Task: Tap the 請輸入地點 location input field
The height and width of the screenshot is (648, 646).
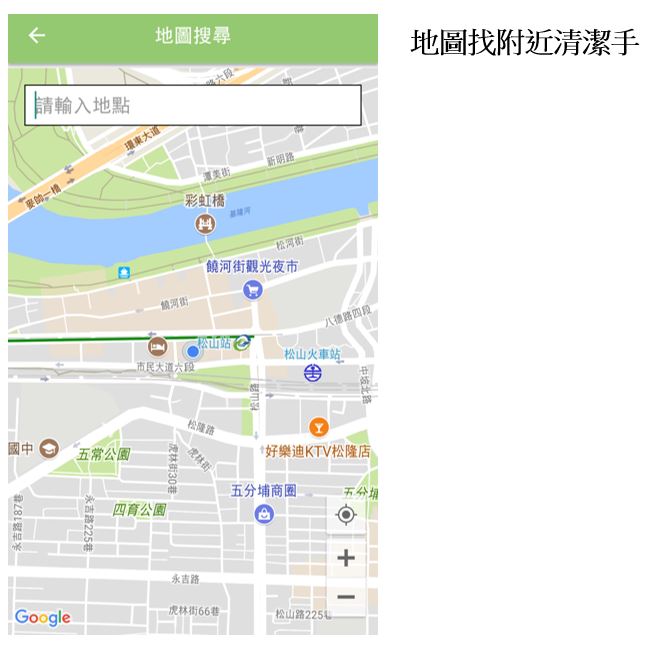Action: pos(193,105)
